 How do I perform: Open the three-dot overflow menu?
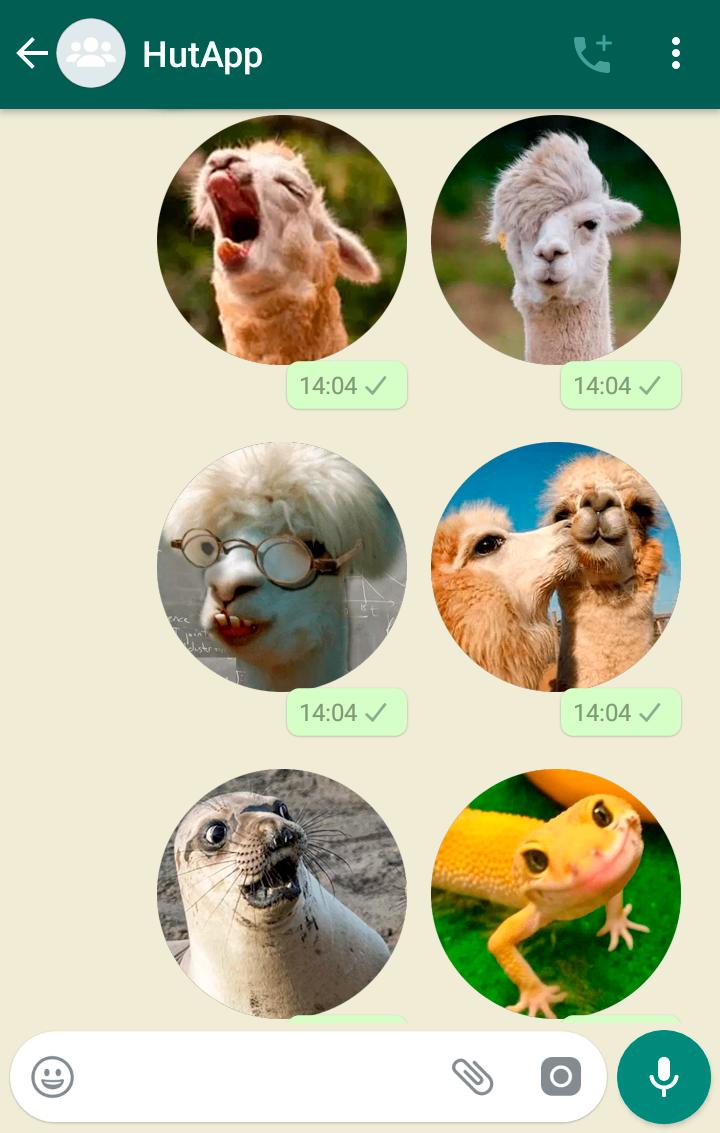pyautogui.click(x=676, y=54)
